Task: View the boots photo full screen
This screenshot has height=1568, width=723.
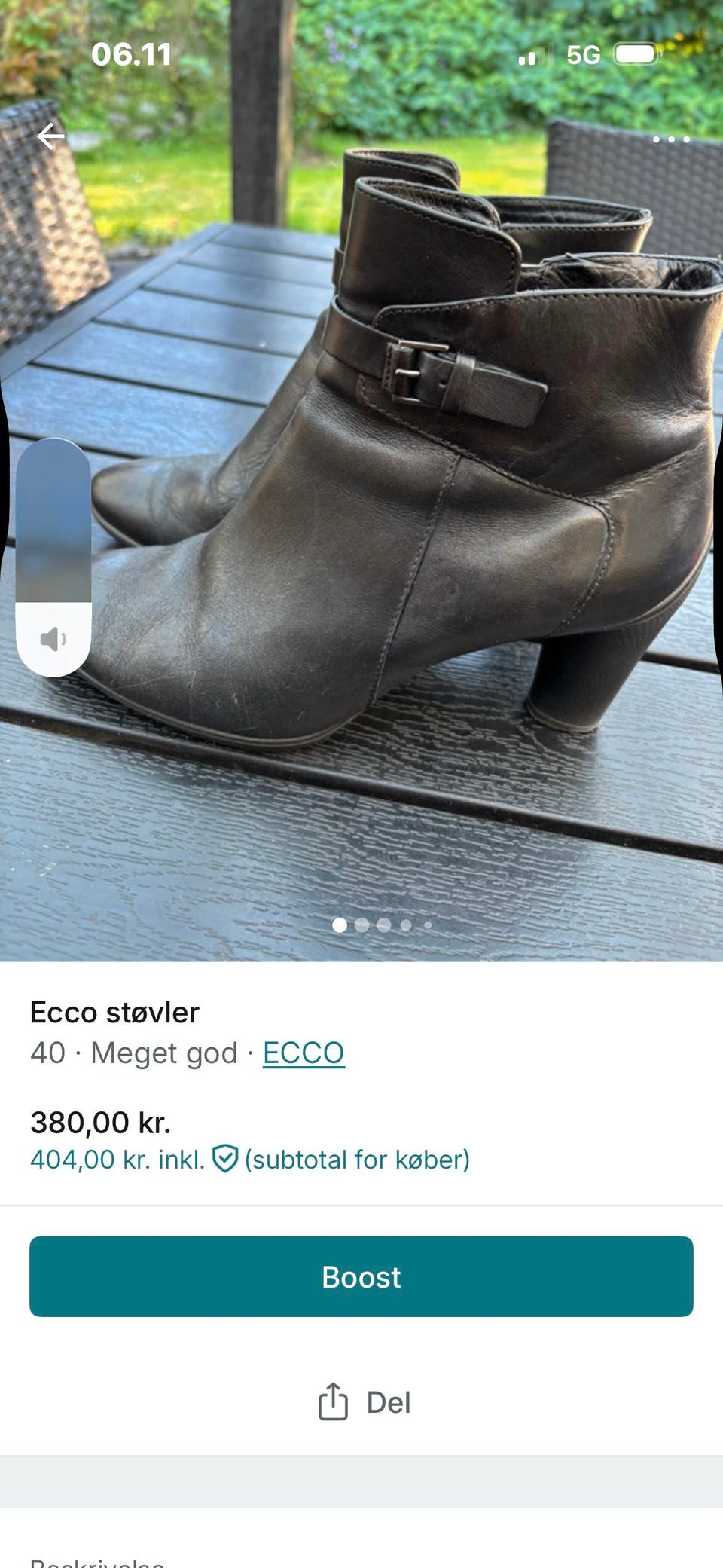Action: [361, 481]
